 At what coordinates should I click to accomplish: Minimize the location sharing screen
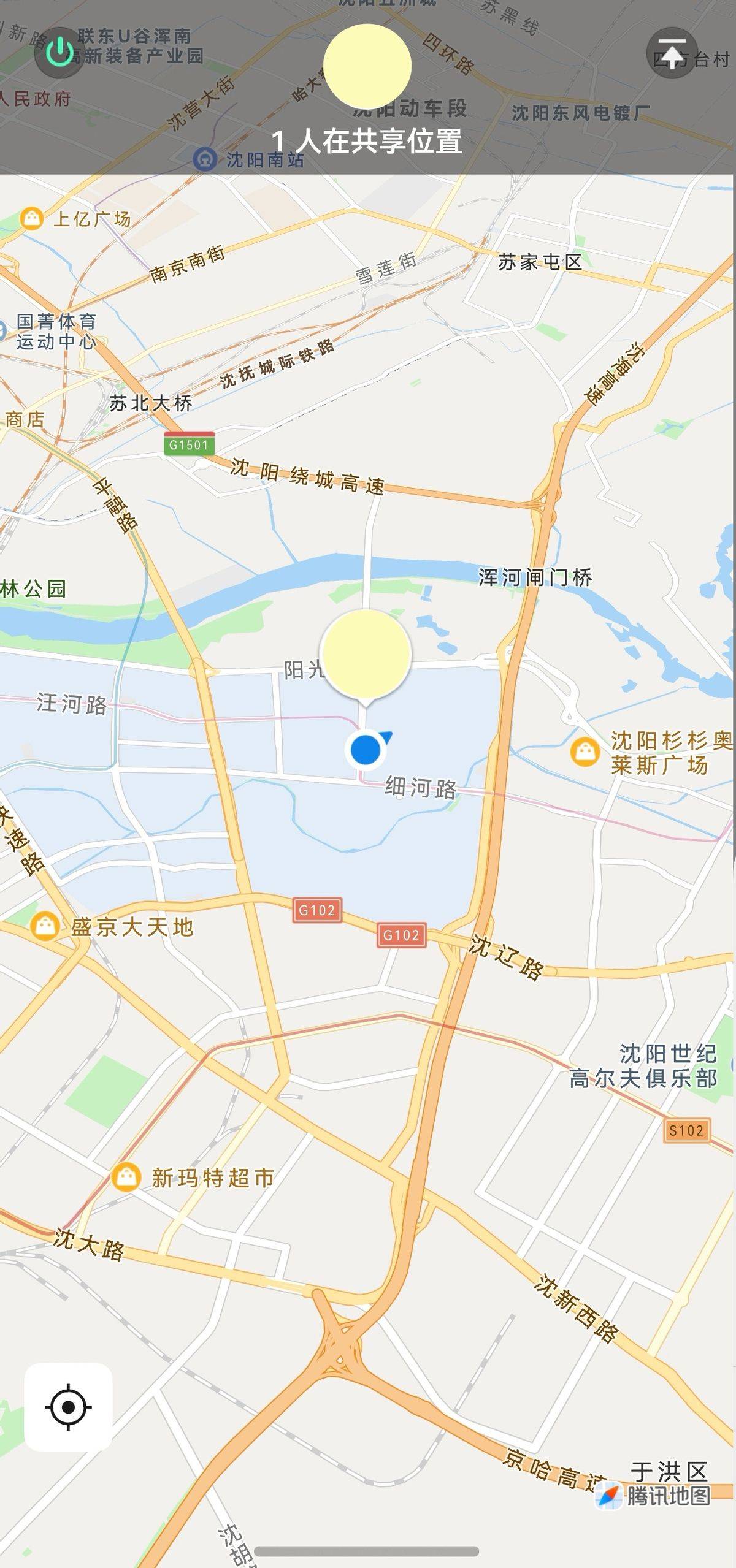pos(672,53)
